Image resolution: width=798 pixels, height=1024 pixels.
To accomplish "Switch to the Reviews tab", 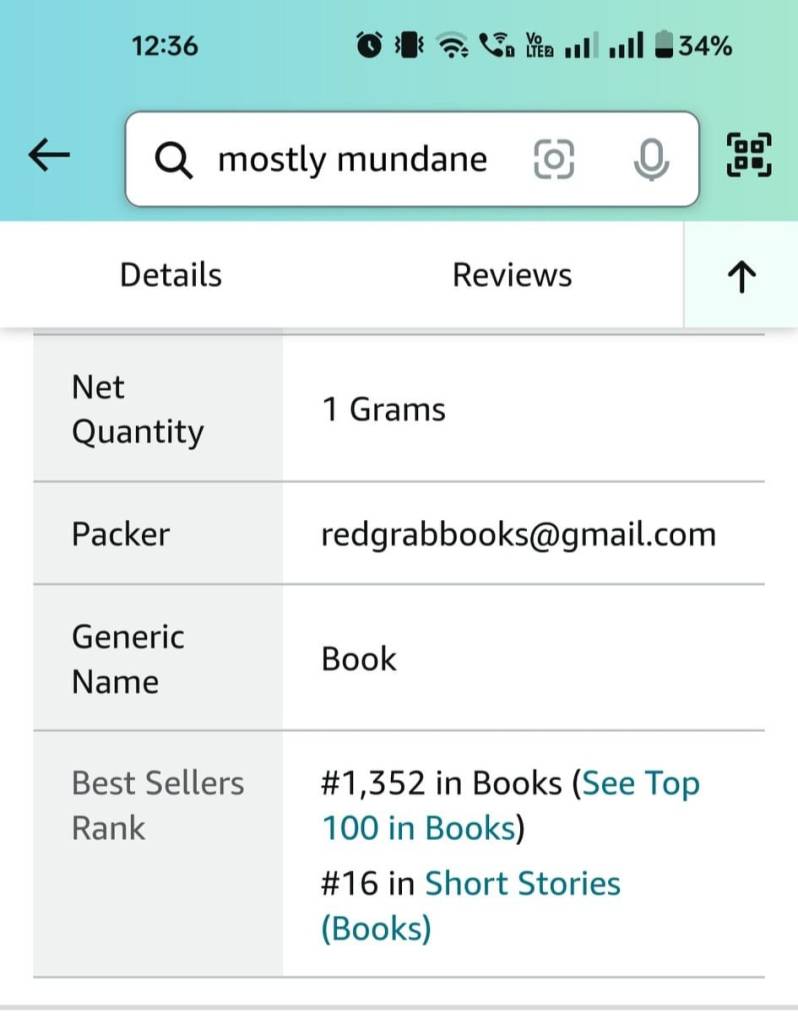I will 512,275.
